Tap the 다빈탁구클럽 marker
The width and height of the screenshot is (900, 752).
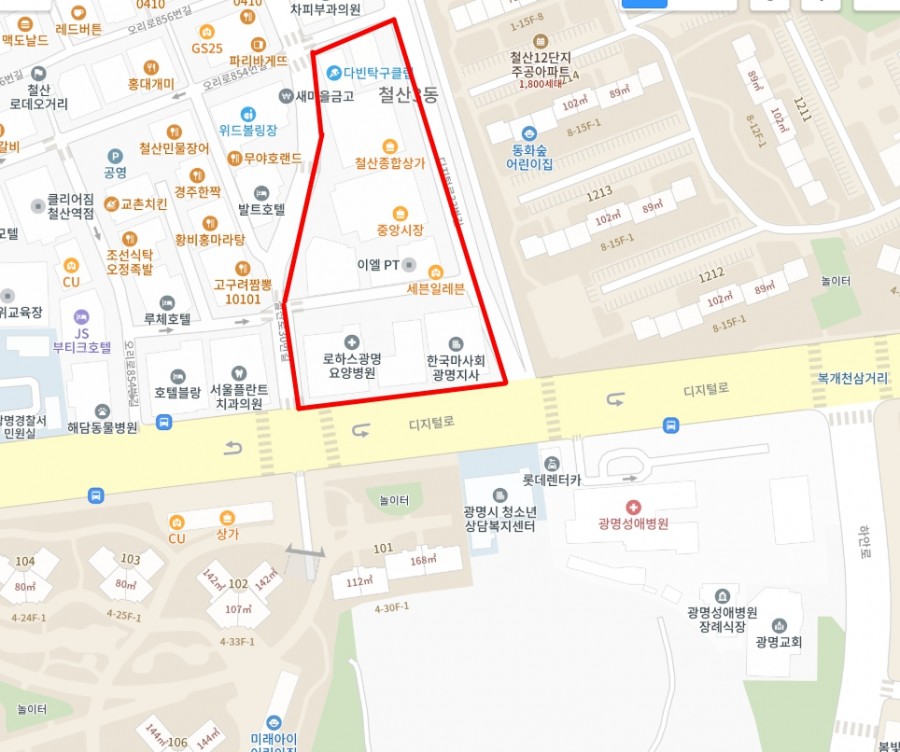[333, 72]
